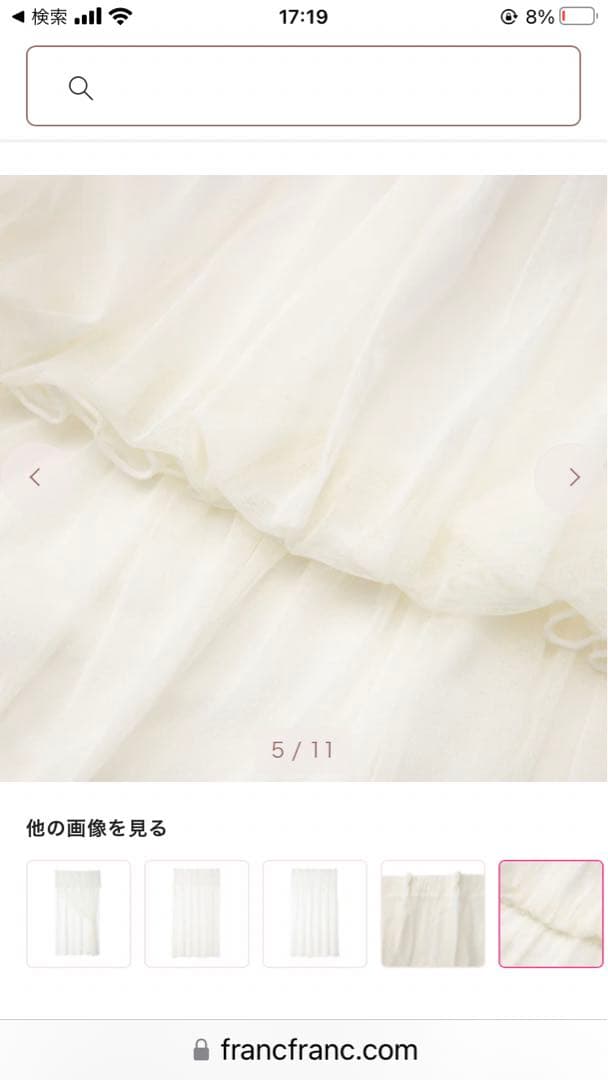Show the next product image

(x=573, y=478)
